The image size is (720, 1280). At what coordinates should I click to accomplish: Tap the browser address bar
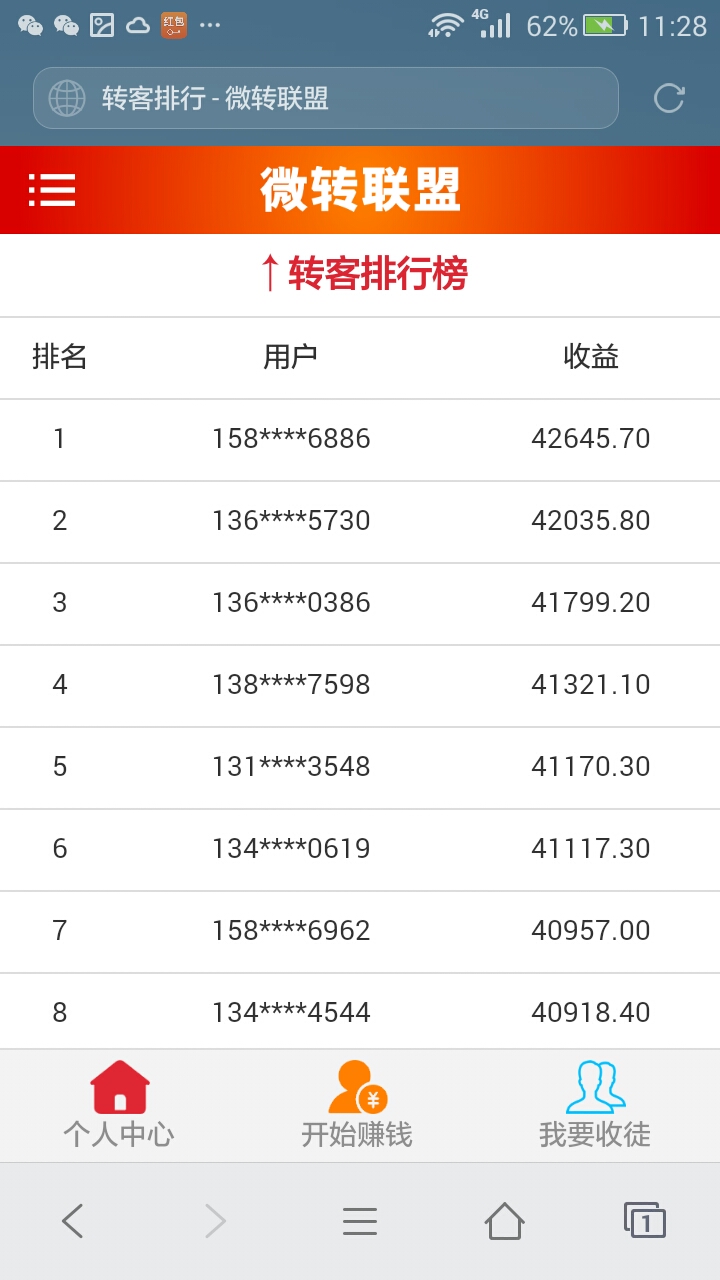click(x=325, y=98)
